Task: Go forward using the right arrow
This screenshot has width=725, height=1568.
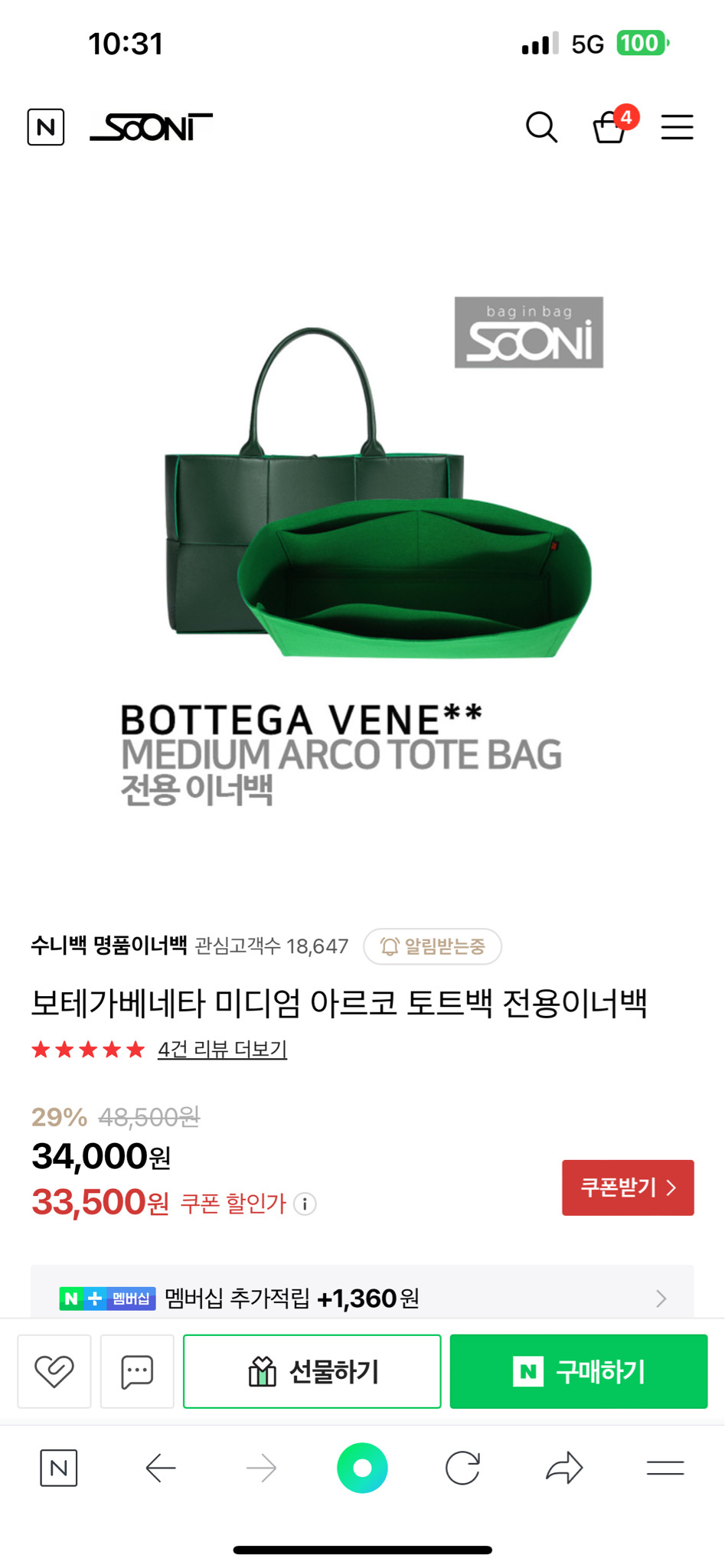Action: tap(261, 1468)
